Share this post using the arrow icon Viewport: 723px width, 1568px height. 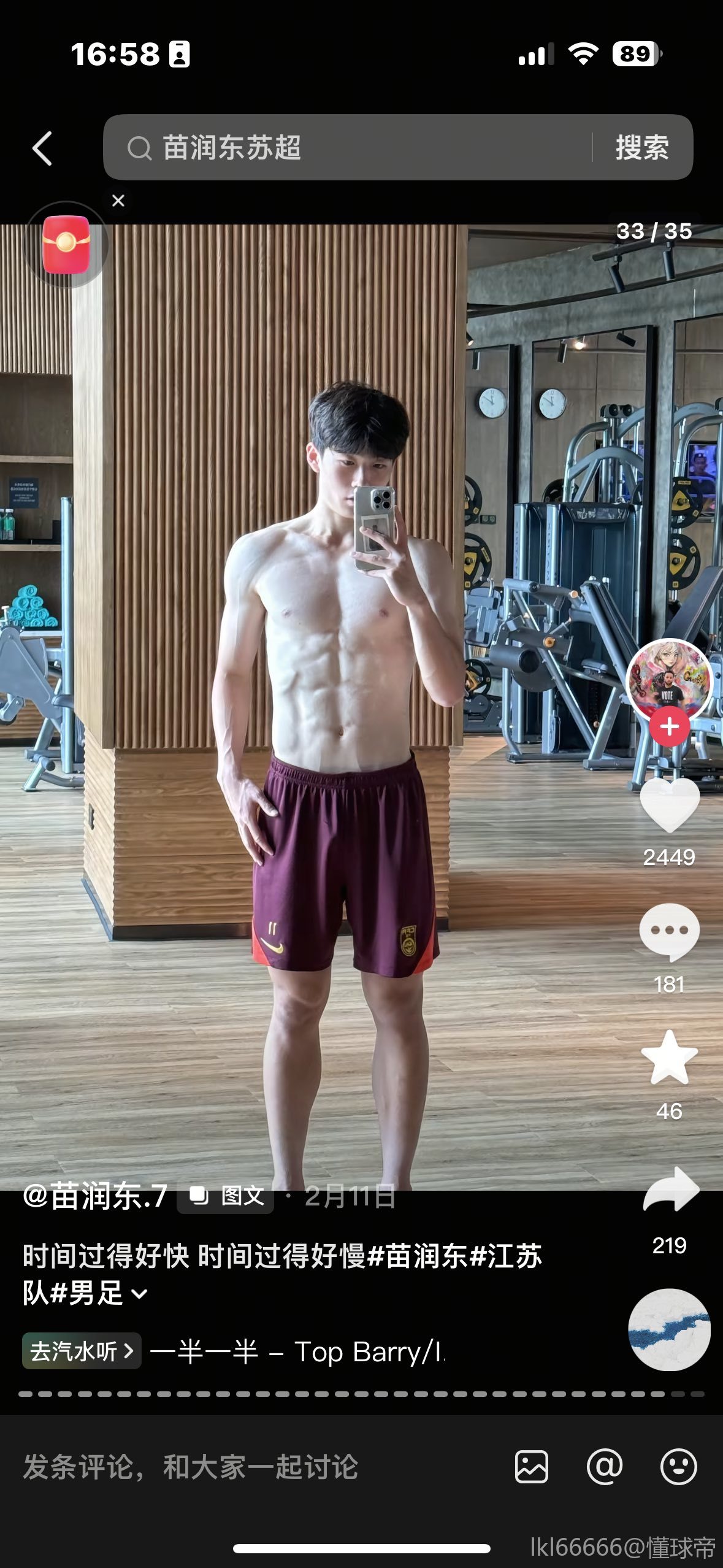[670, 1190]
